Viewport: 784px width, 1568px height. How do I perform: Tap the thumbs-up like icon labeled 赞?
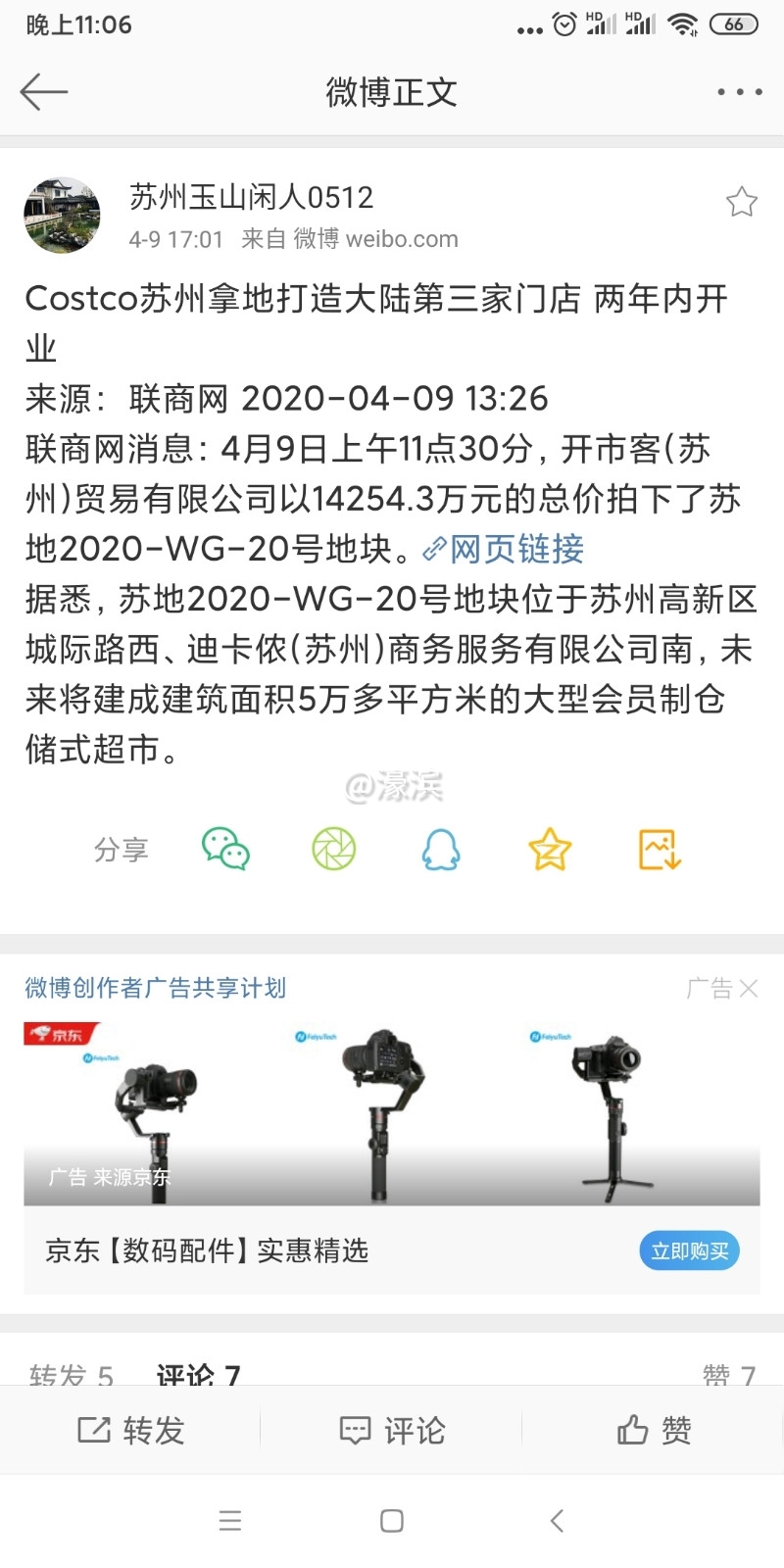coord(652,1430)
